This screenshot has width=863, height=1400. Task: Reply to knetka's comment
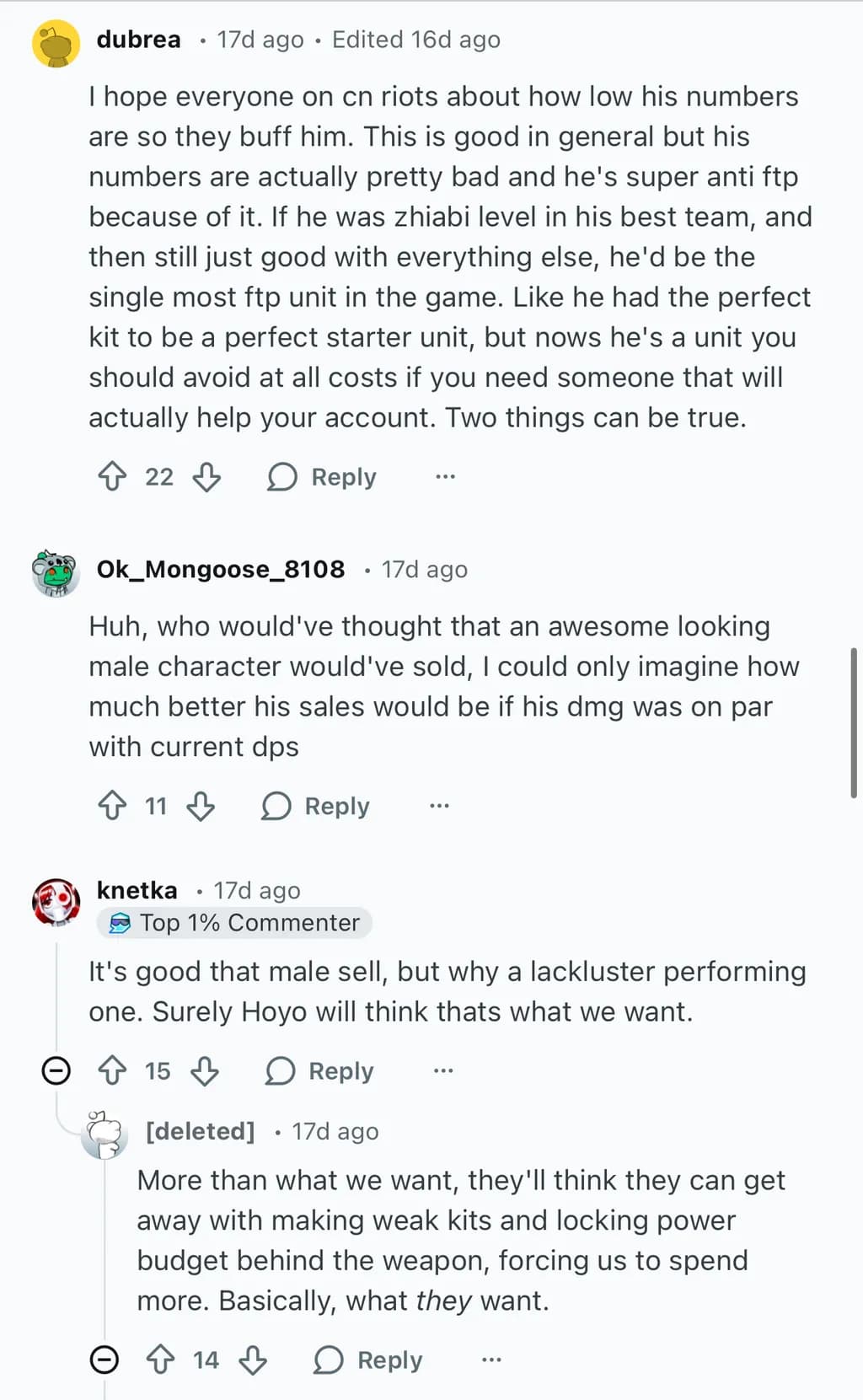pyautogui.click(x=319, y=1071)
